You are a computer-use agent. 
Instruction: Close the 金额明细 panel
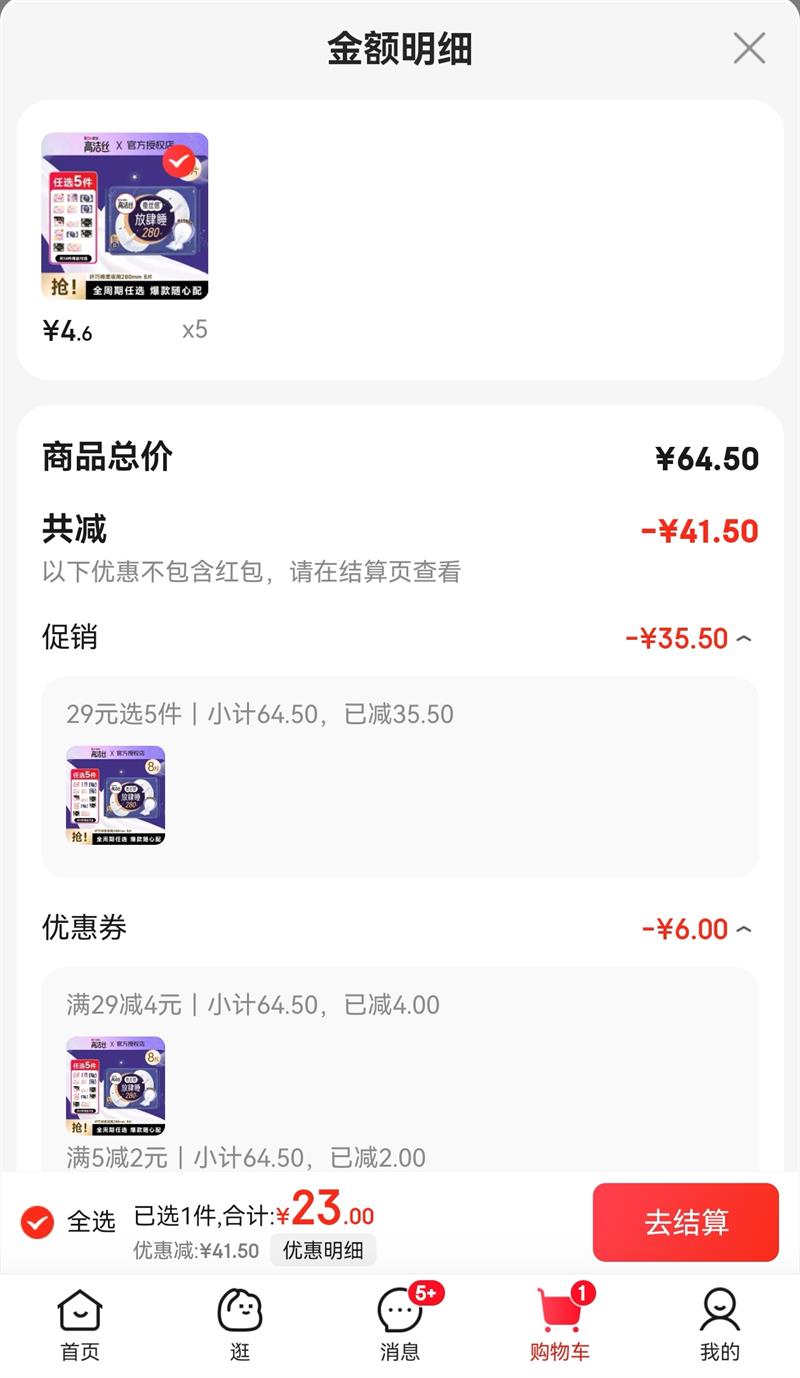[749, 48]
